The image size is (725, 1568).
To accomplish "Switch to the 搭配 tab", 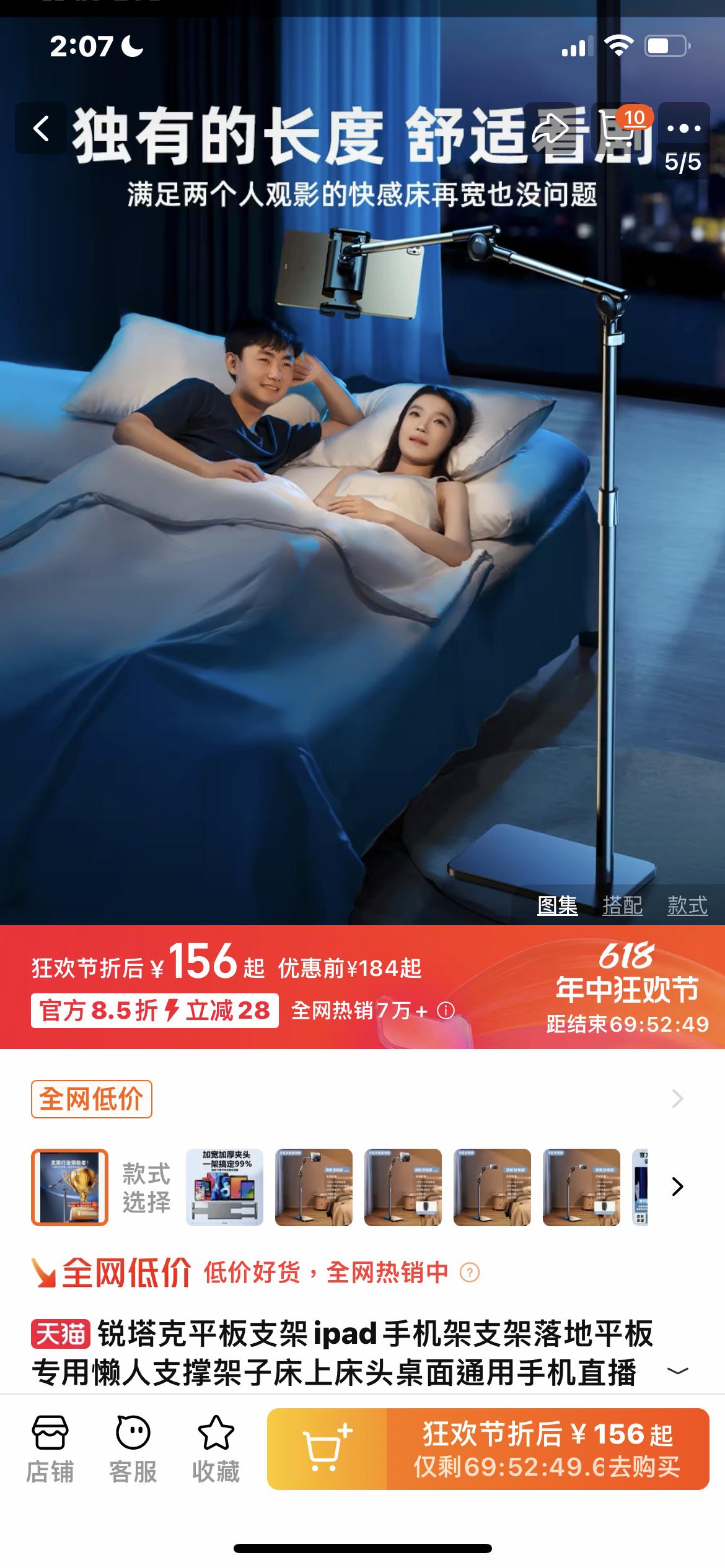I will [x=622, y=906].
